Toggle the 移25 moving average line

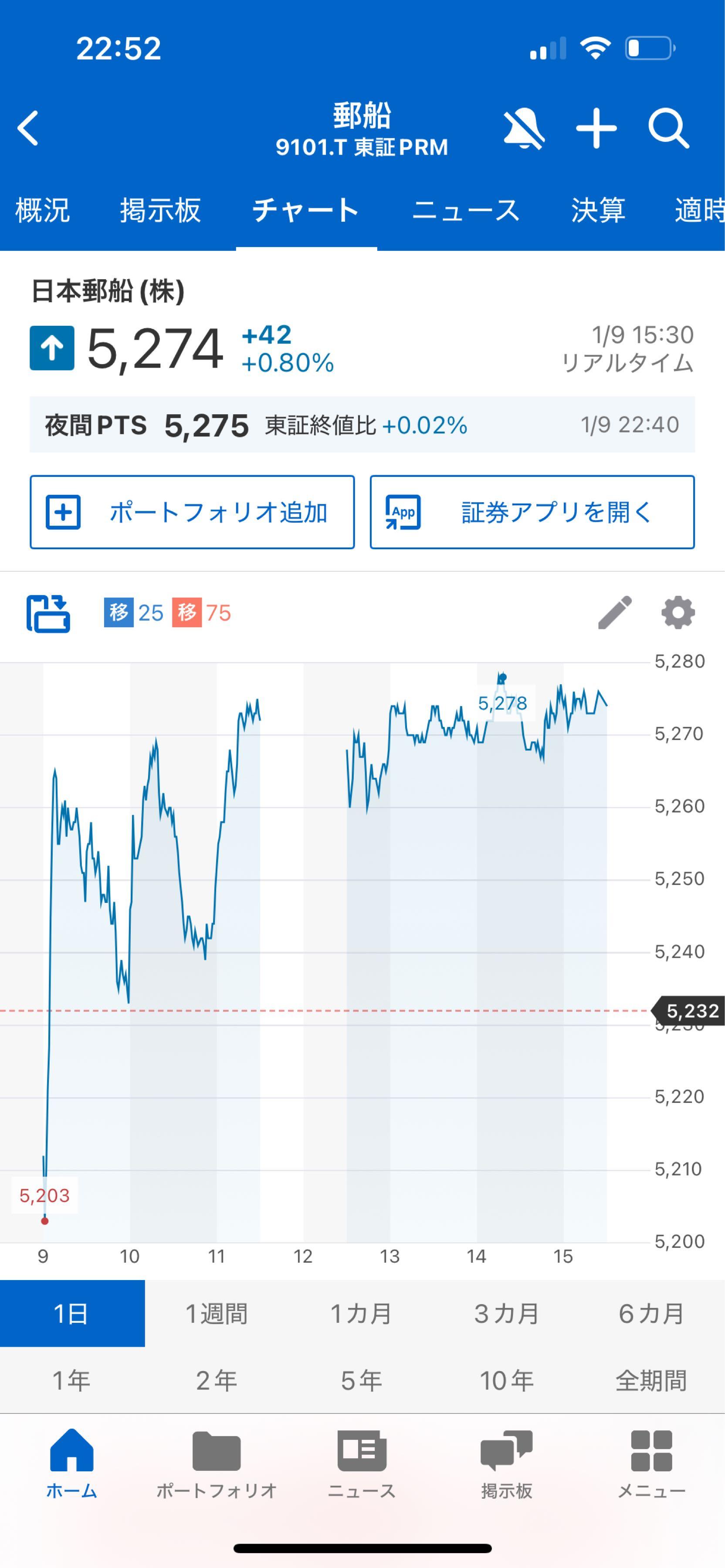[133, 614]
